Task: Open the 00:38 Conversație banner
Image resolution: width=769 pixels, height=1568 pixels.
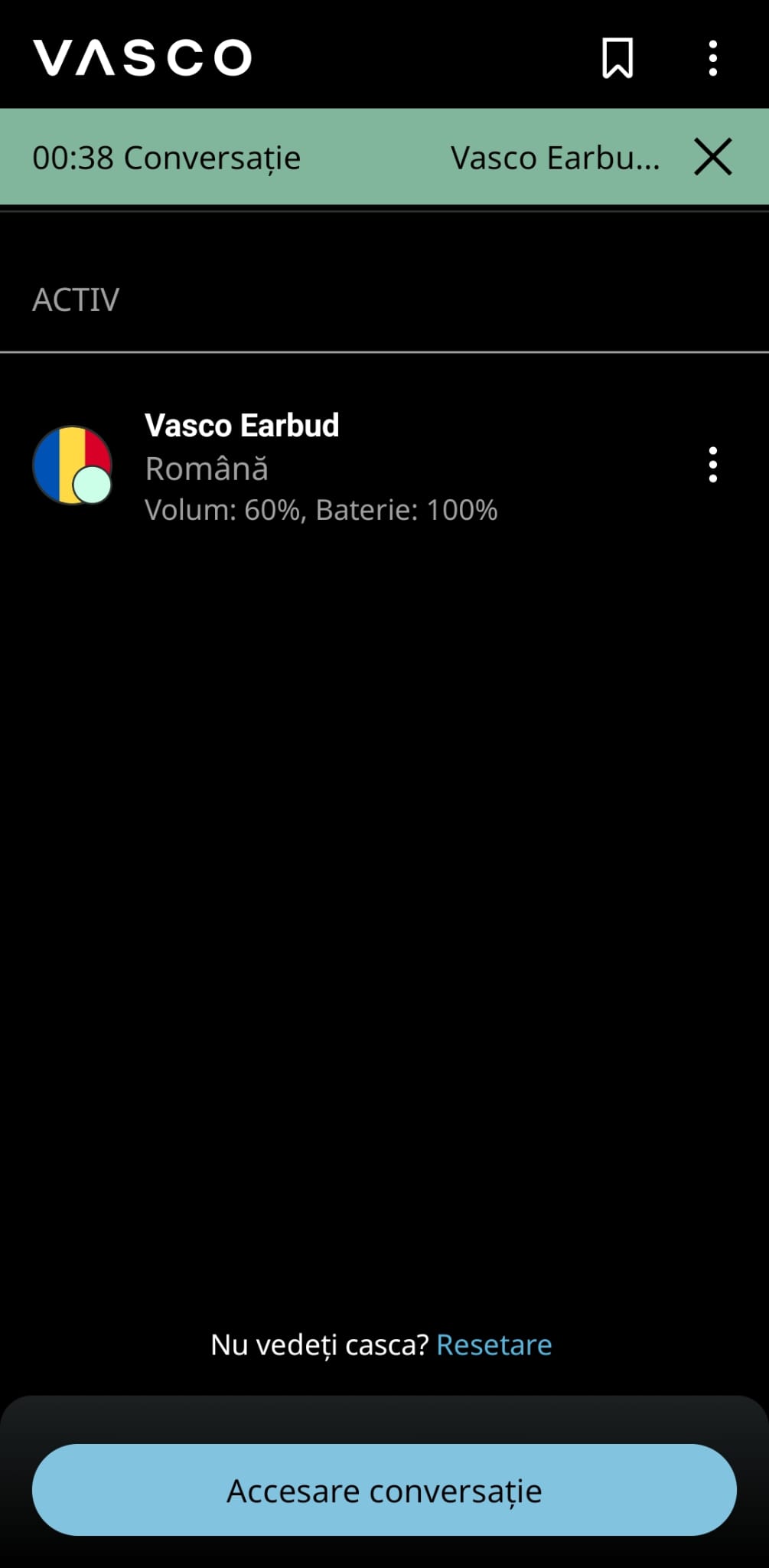Action: [230, 158]
